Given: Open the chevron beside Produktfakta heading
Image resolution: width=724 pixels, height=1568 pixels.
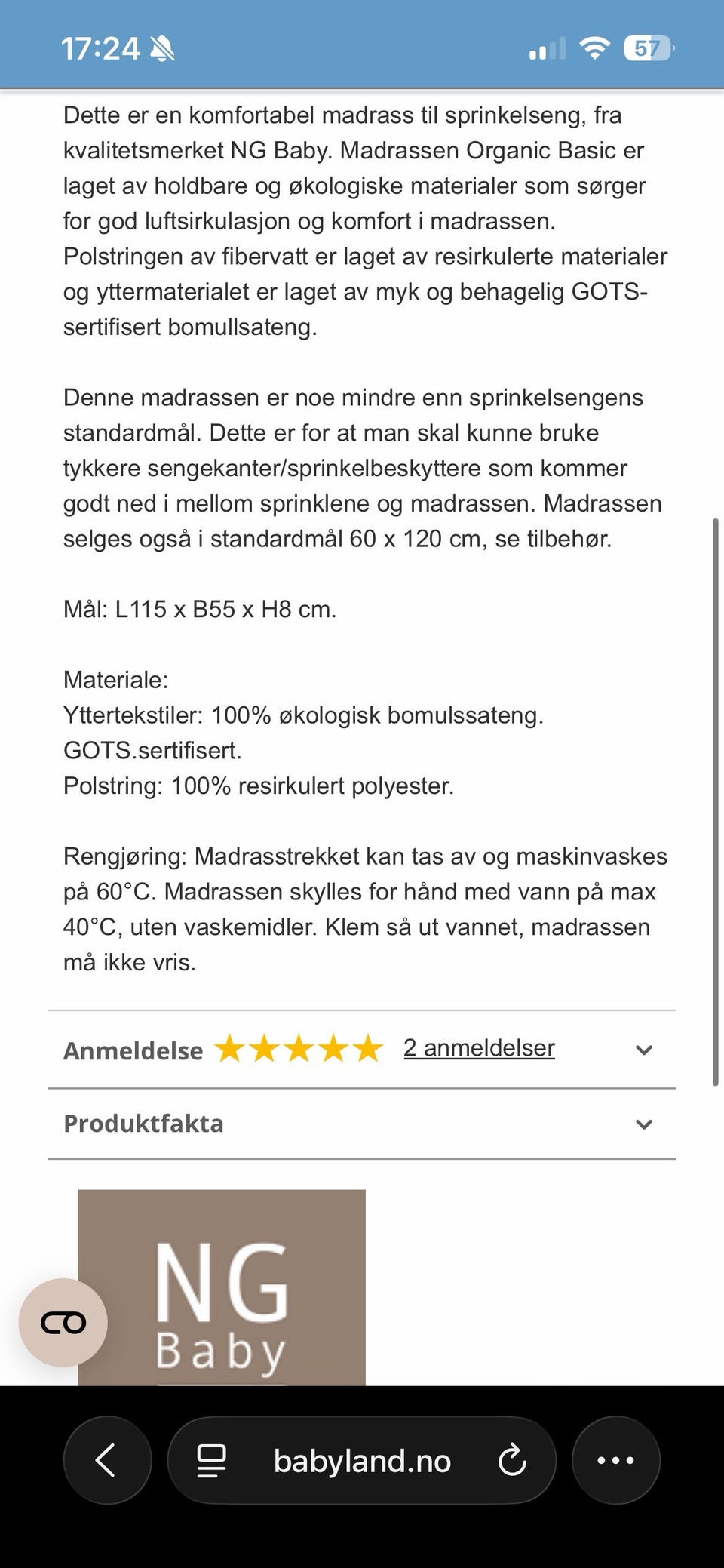Looking at the screenshot, I should tap(643, 1124).
